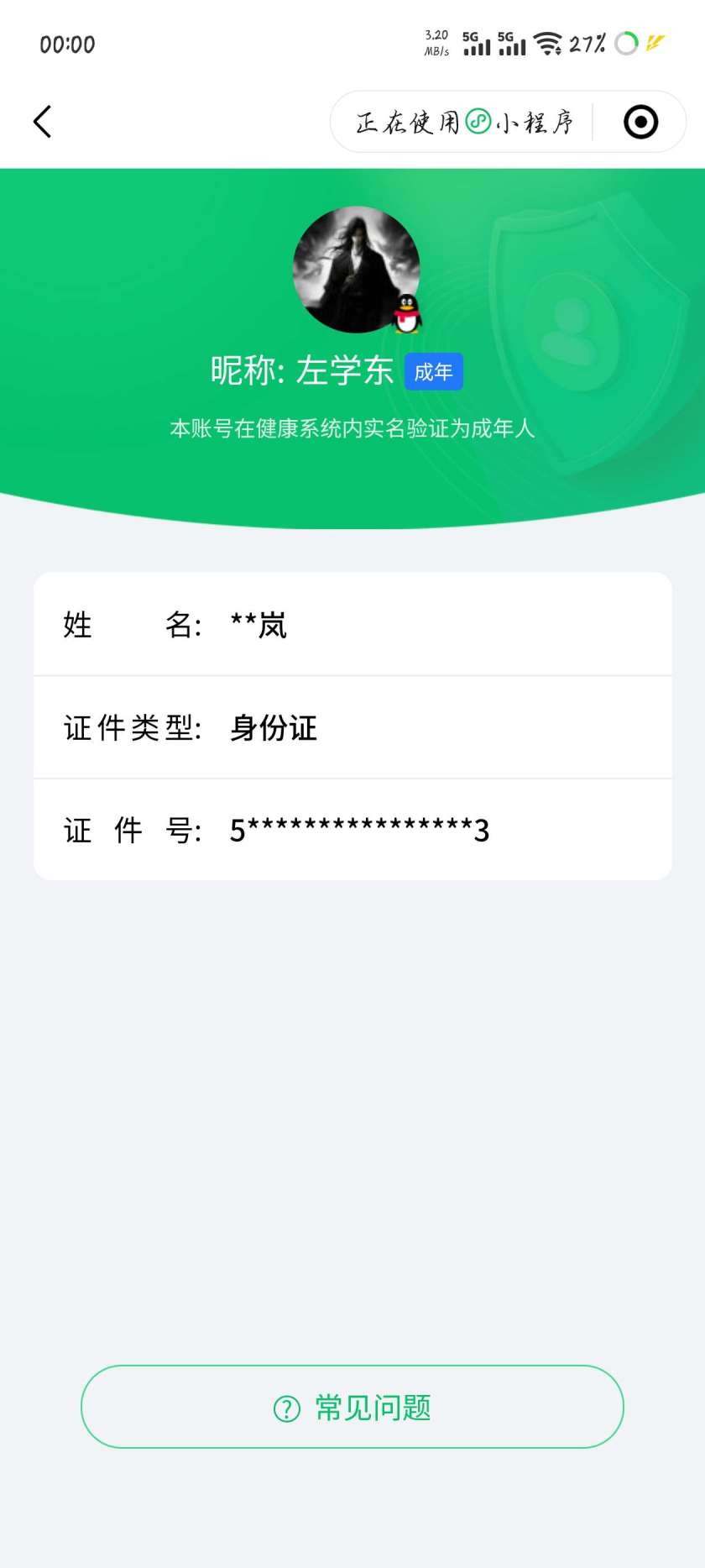
Task: Click the circular close/exit mini program icon
Action: pos(640,121)
